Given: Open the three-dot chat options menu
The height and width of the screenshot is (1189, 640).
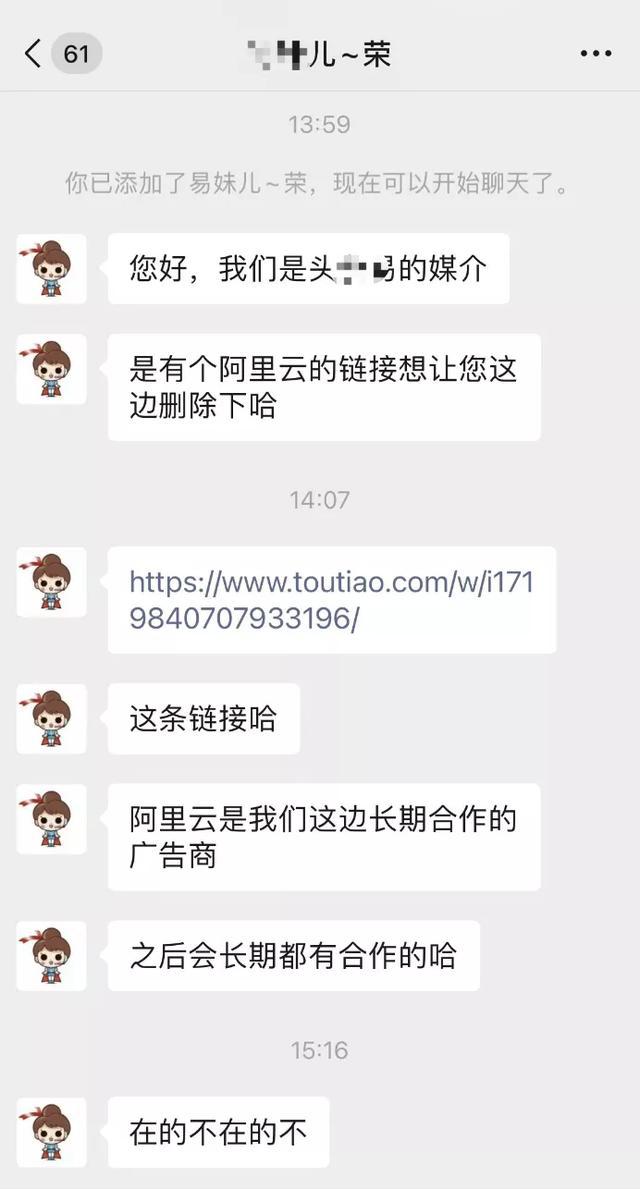Looking at the screenshot, I should tap(595, 54).
